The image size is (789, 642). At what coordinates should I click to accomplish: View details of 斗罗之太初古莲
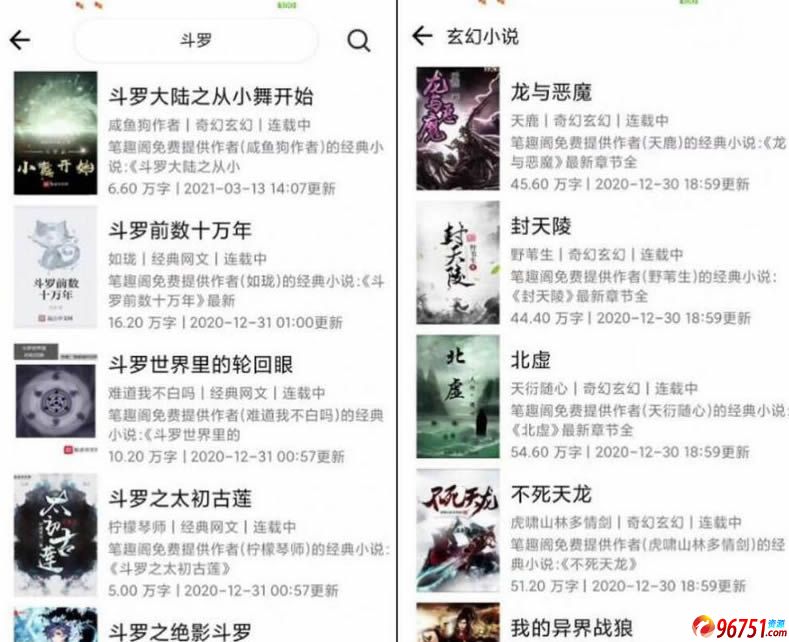click(x=179, y=498)
